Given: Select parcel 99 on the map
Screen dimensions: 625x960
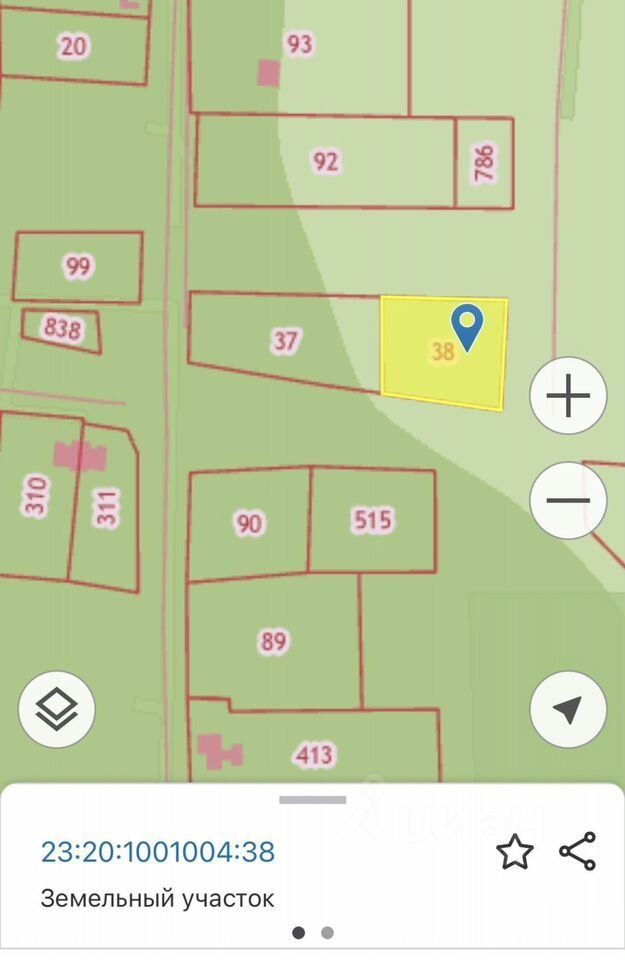Looking at the screenshot, I should click(x=78, y=267).
